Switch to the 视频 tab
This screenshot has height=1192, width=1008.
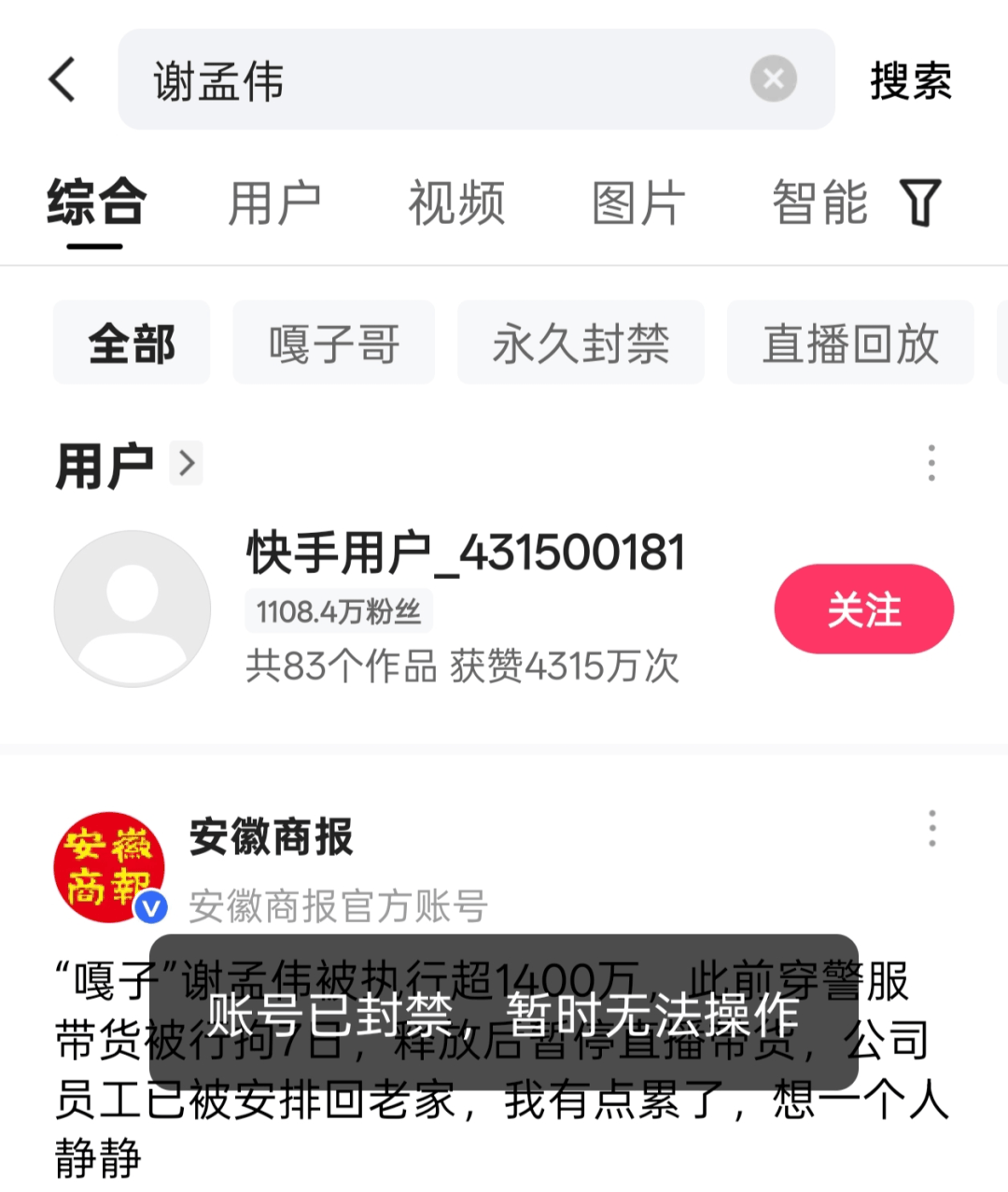click(455, 203)
